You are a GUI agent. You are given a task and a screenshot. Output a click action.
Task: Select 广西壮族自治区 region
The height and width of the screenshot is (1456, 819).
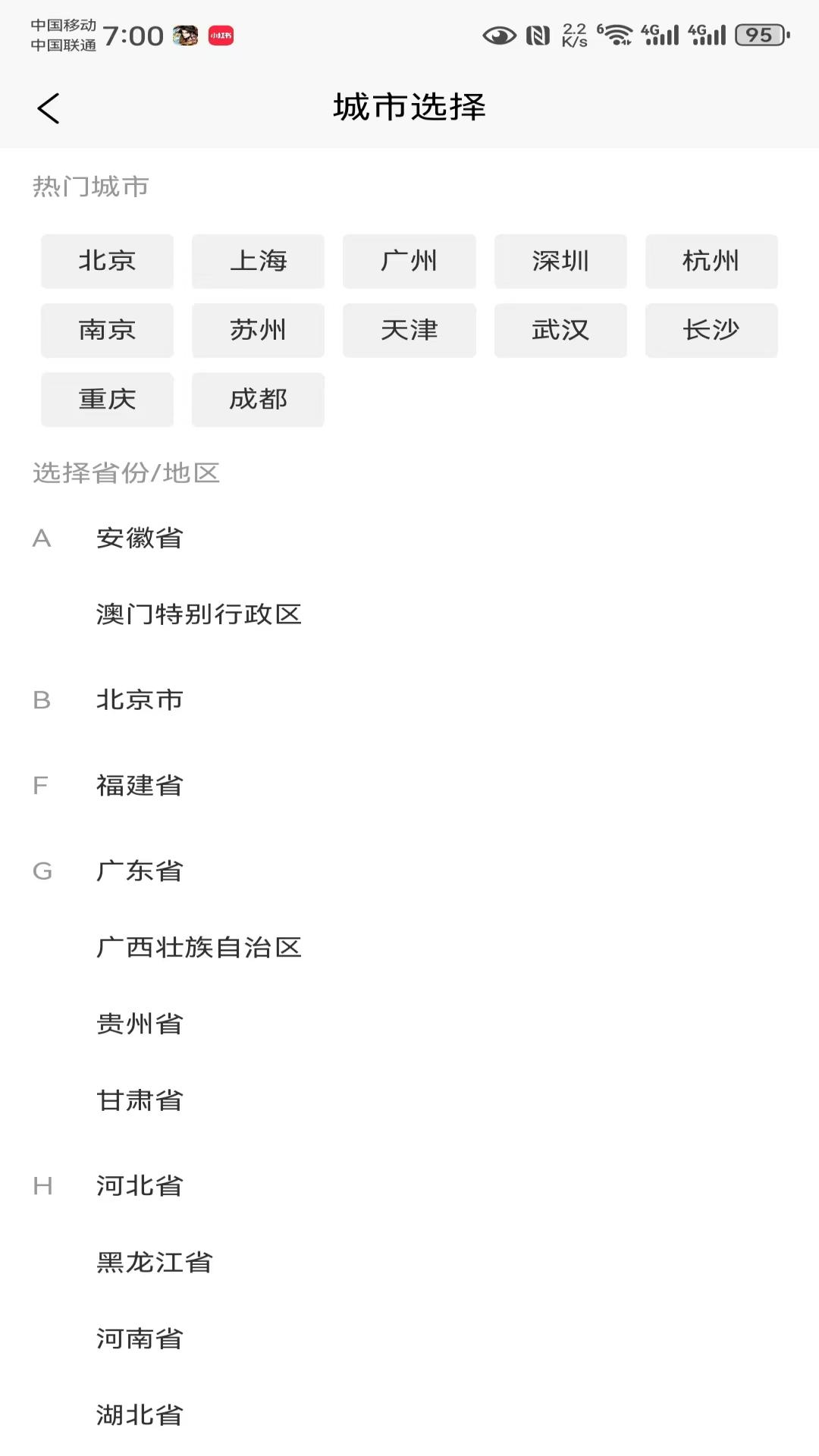pyautogui.click(x=199, y=947)
